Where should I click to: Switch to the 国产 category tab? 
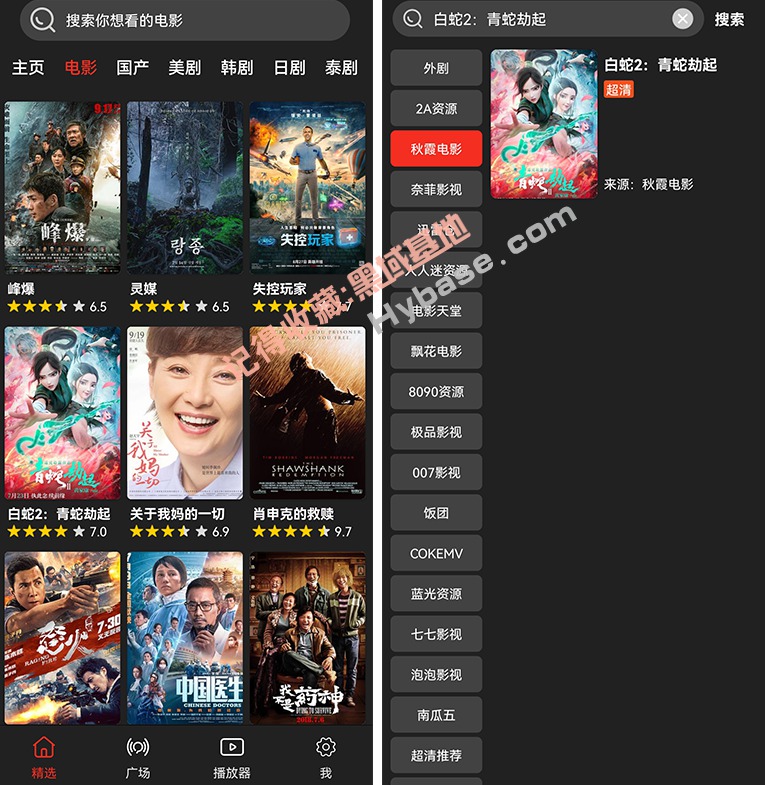pos(132,68)
